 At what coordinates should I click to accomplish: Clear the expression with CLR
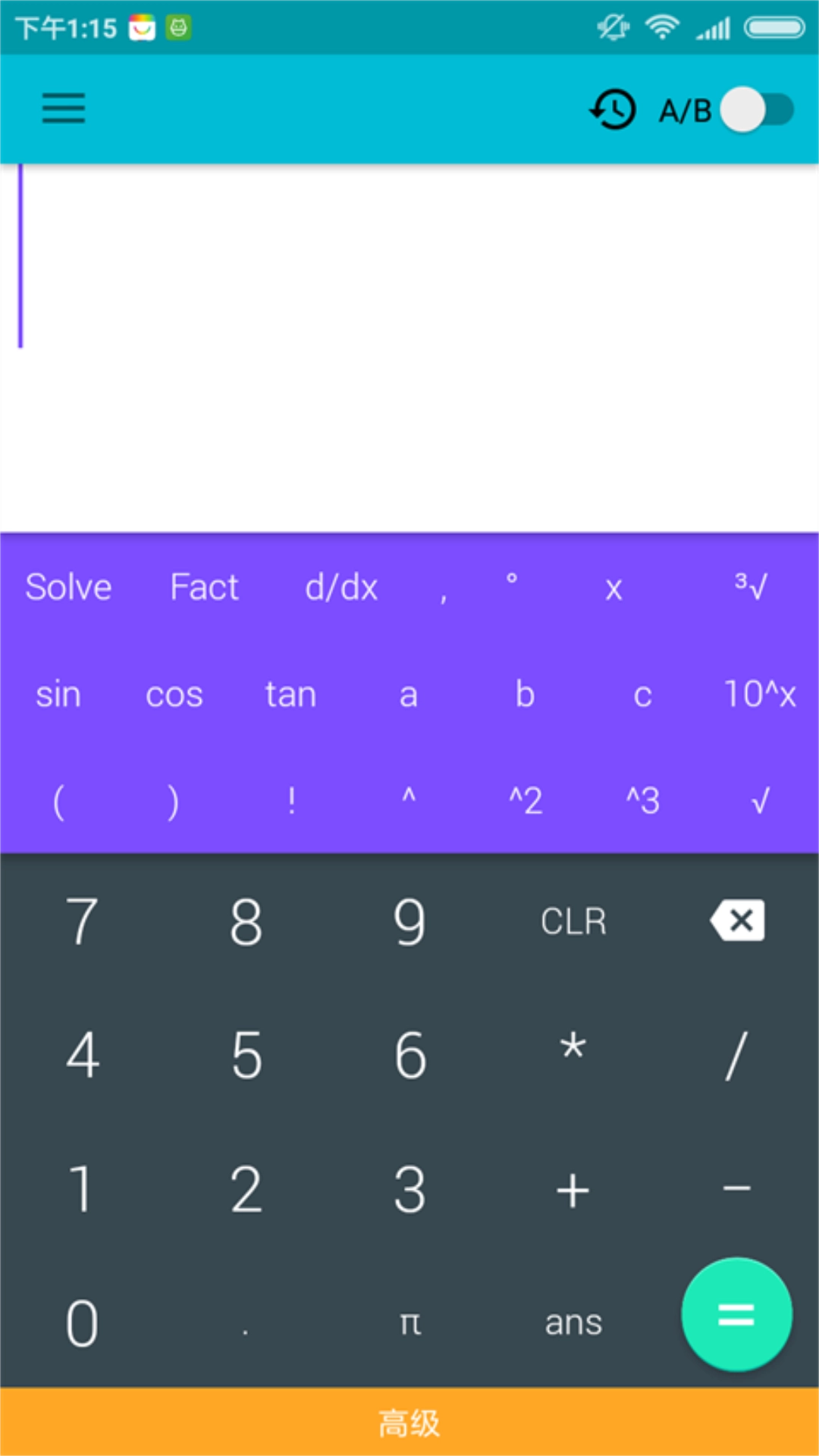(x=573, y=920)
